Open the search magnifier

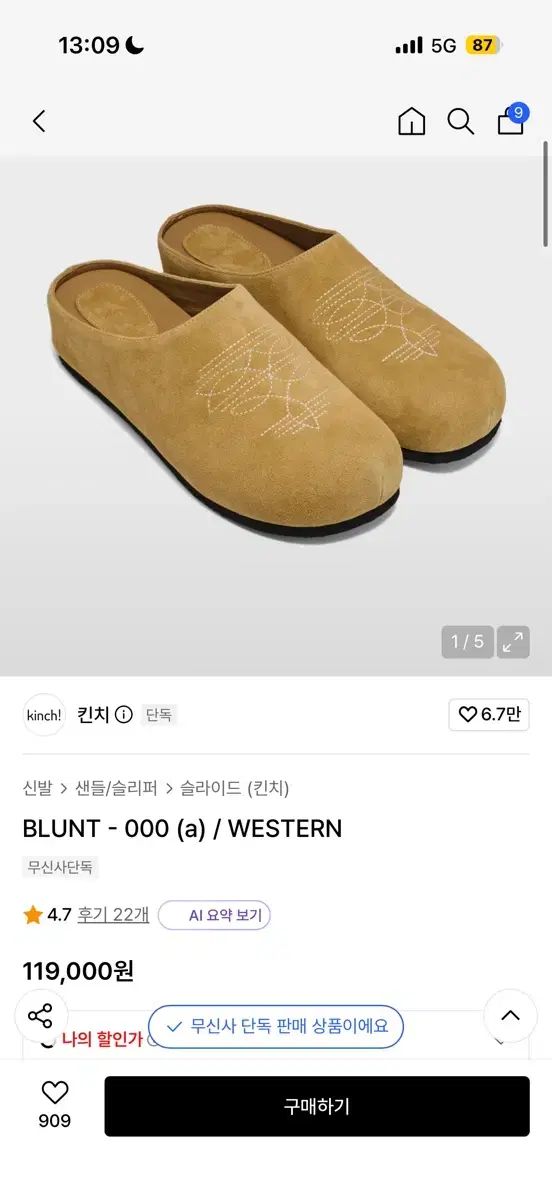point(460,122)
